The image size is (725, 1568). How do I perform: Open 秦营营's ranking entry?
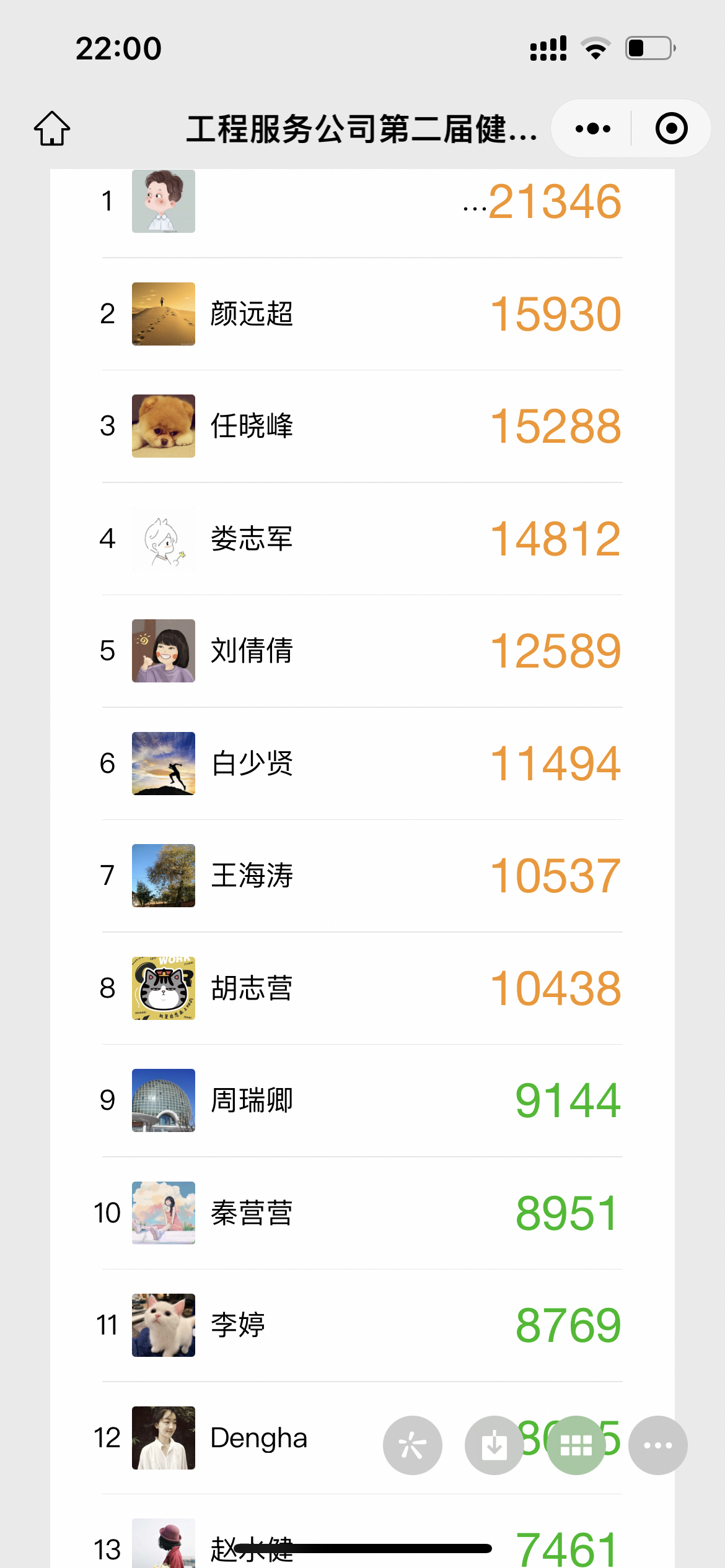[362, 1213]
